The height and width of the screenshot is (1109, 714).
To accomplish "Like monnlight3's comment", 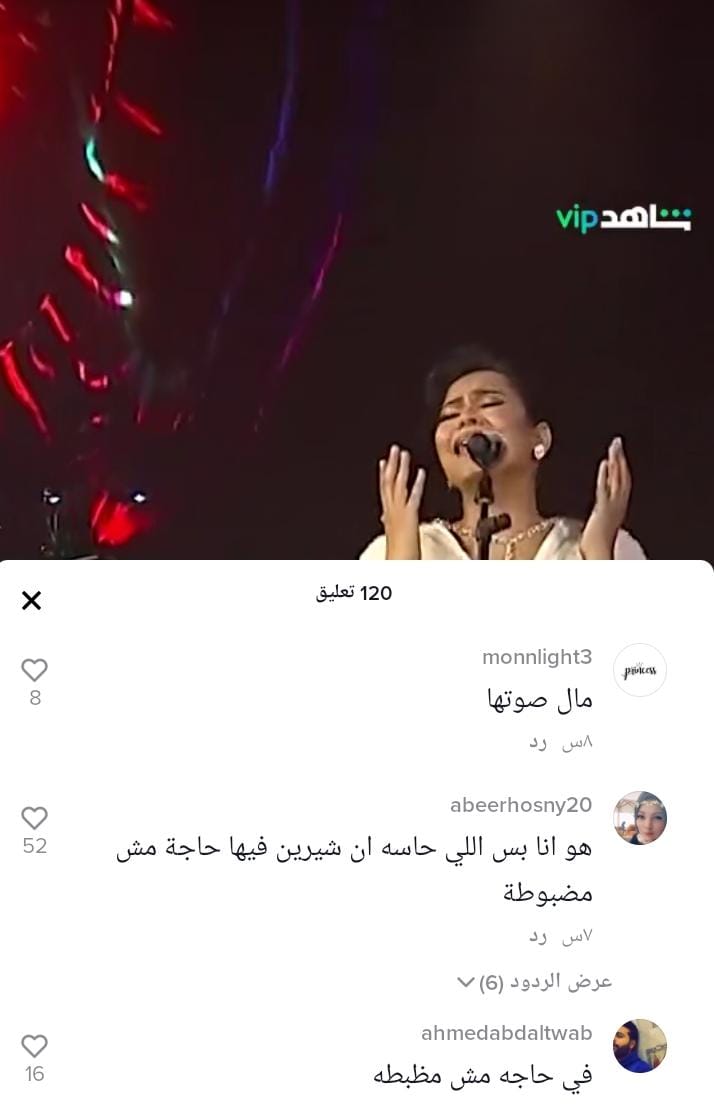I will 35,670.
